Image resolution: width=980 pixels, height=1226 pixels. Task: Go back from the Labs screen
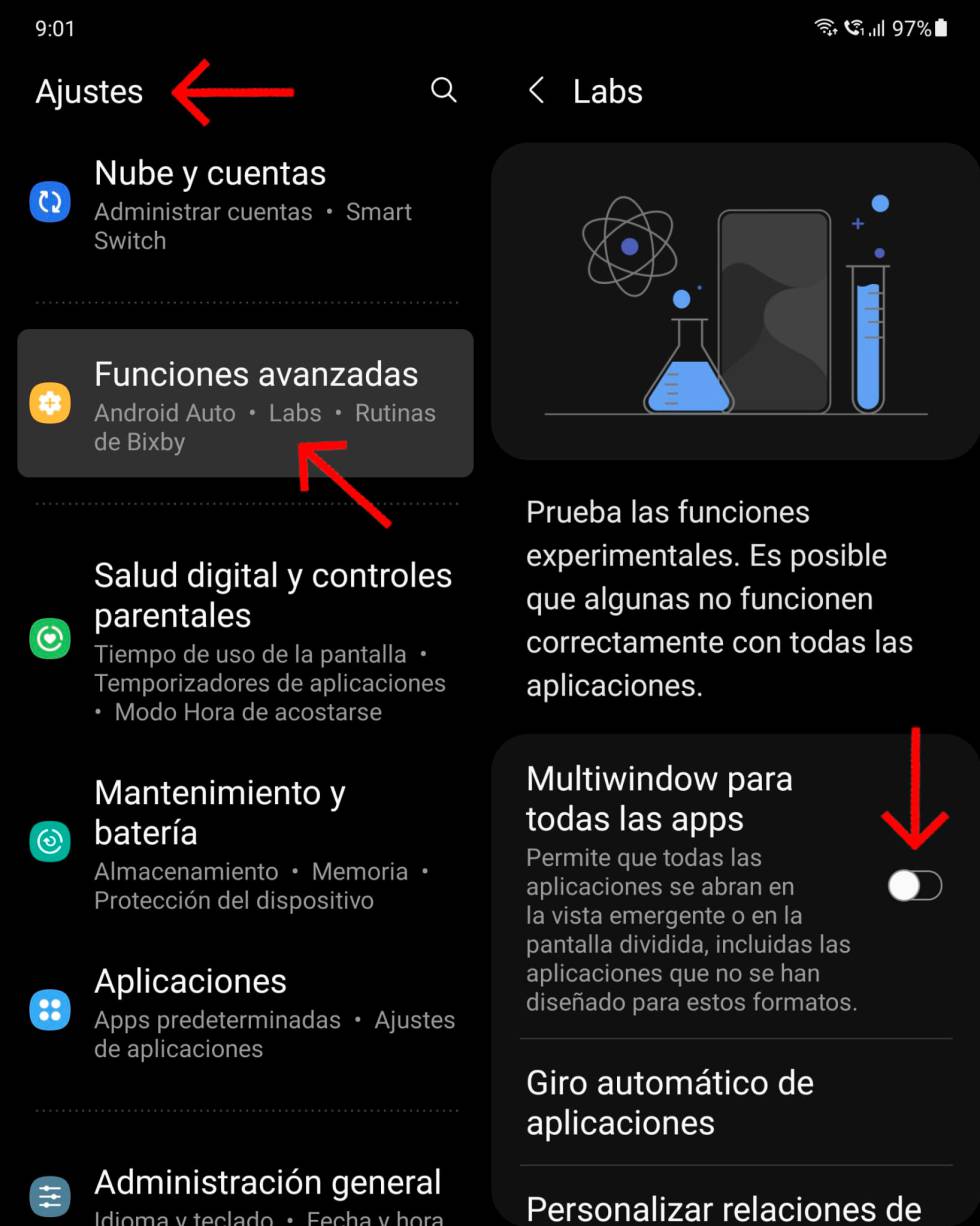tap(537, 91)
